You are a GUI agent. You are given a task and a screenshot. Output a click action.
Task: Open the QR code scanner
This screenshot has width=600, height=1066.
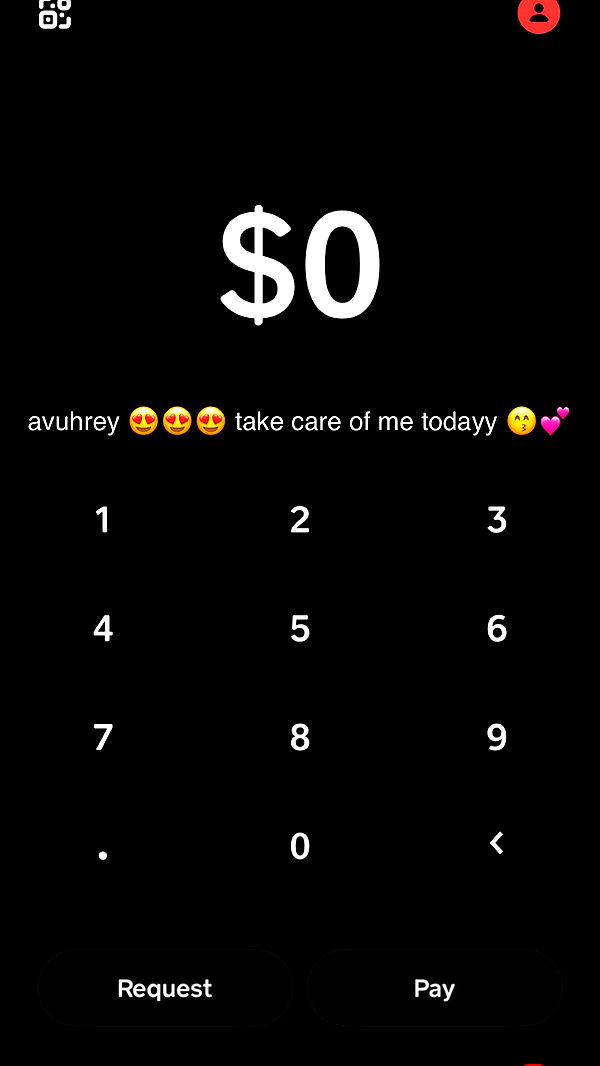[55, 13]
